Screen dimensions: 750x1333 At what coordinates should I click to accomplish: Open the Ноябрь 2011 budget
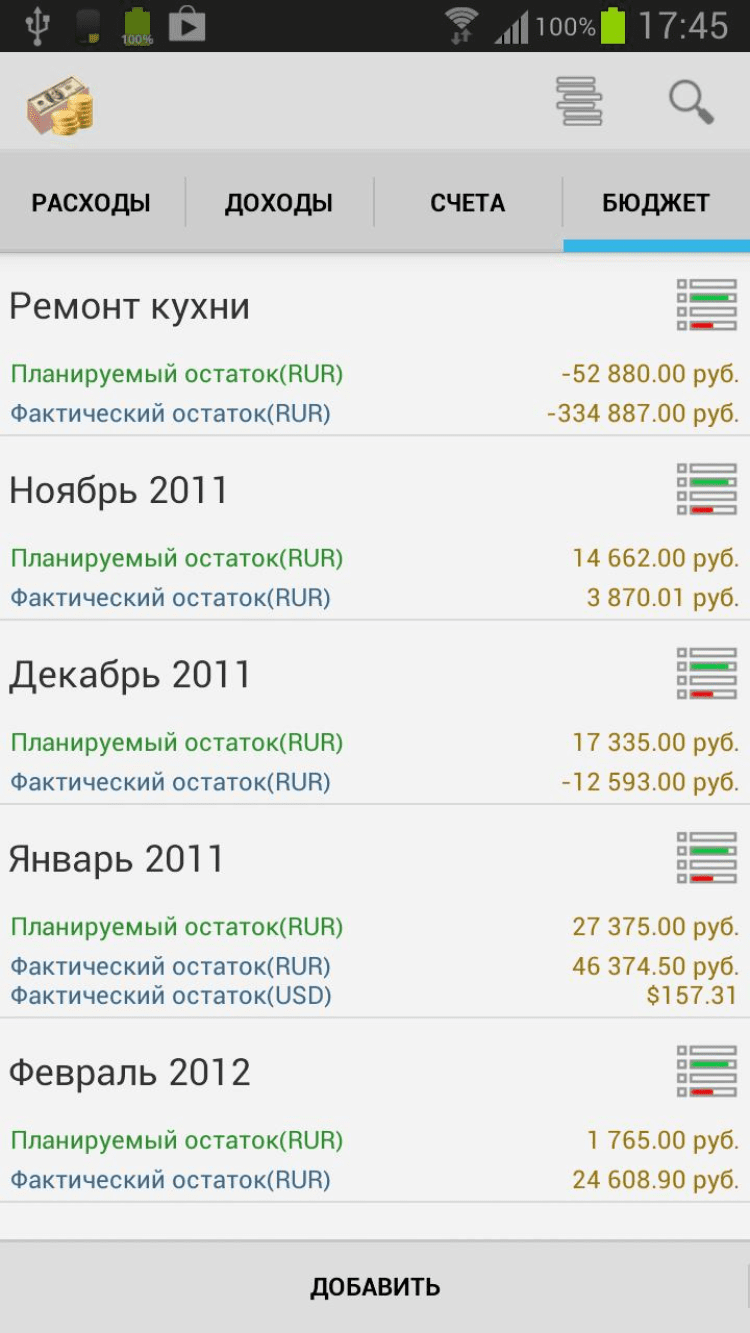(x=119, y=491)
